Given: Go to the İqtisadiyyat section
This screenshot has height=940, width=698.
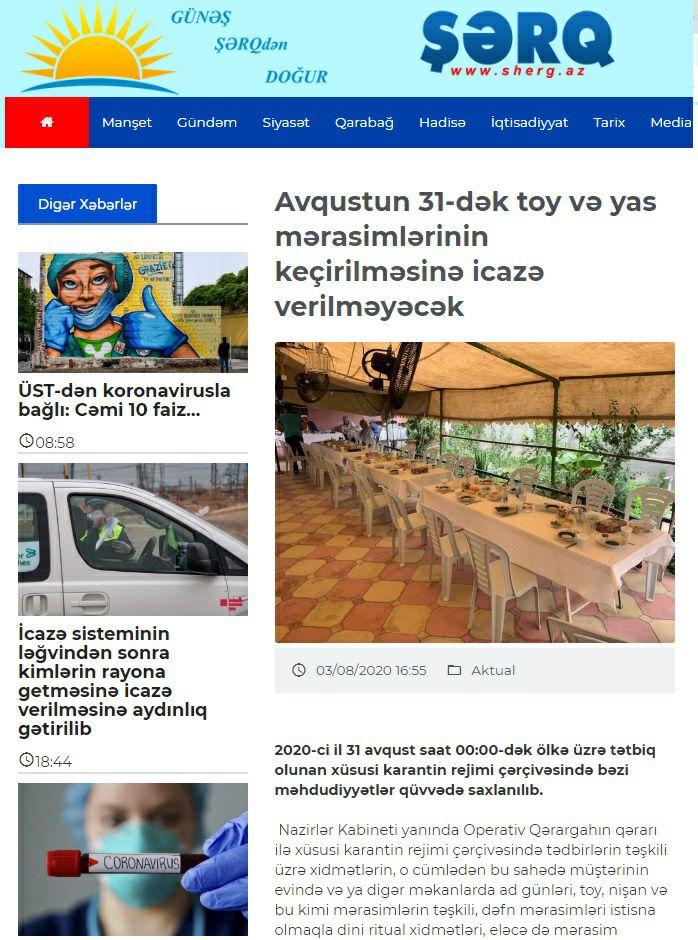Looking at the screenshot, I should 529,122.
